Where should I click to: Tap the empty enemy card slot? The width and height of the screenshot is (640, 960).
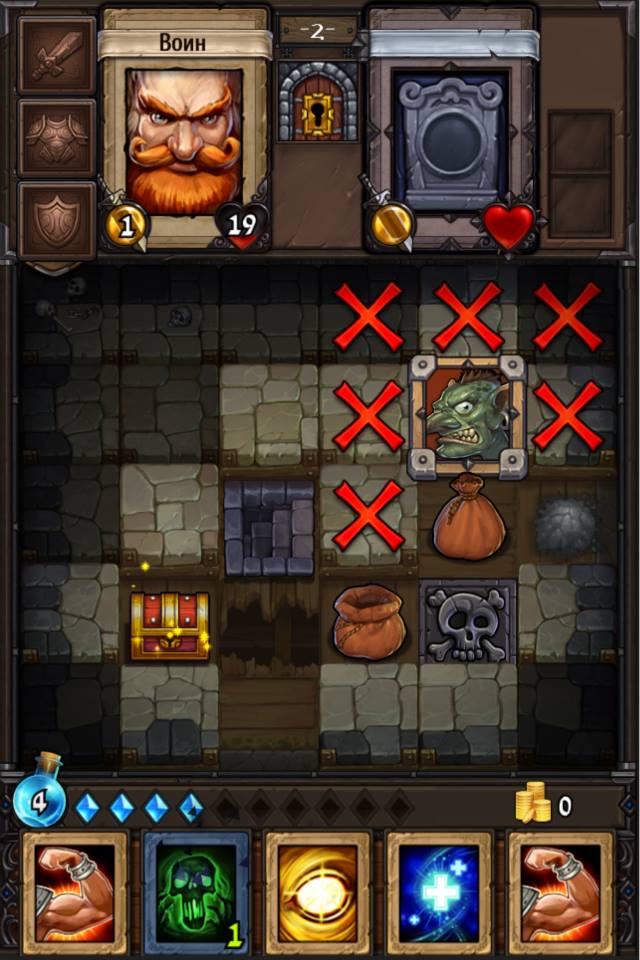click(452, 135)
